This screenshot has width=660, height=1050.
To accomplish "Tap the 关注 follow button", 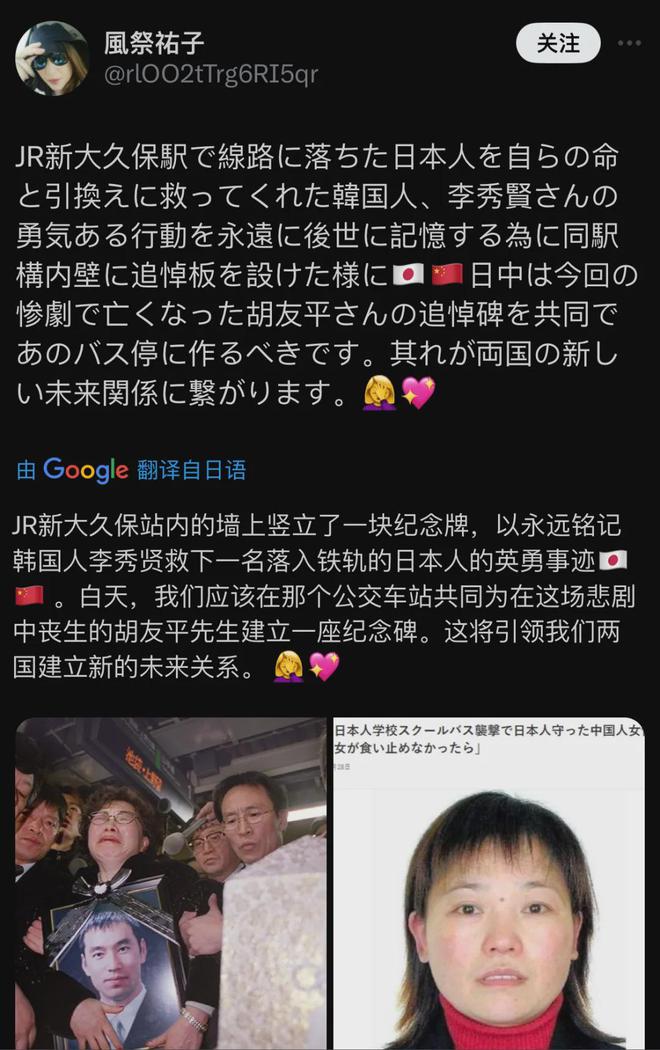I will point(558,45).
